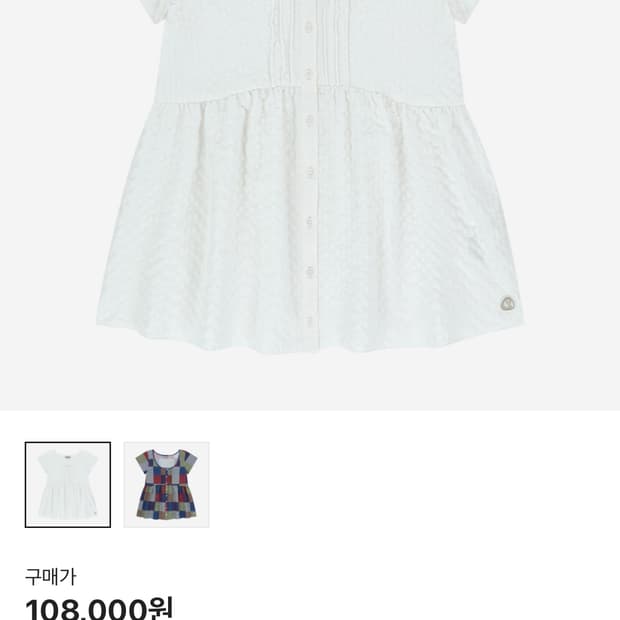Open the large white blouse product image
Viewport: 620px width, 620px height.
(x=310, y=205)
